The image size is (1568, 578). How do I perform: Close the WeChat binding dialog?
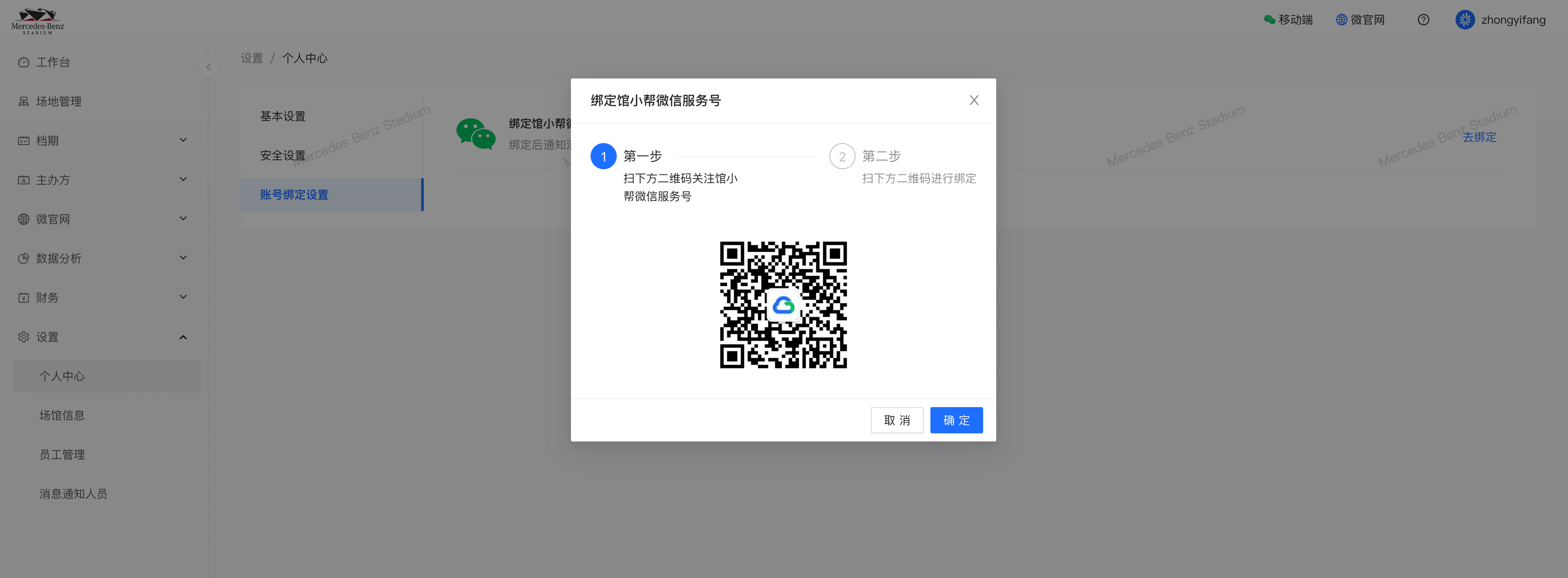coord(973,101)
